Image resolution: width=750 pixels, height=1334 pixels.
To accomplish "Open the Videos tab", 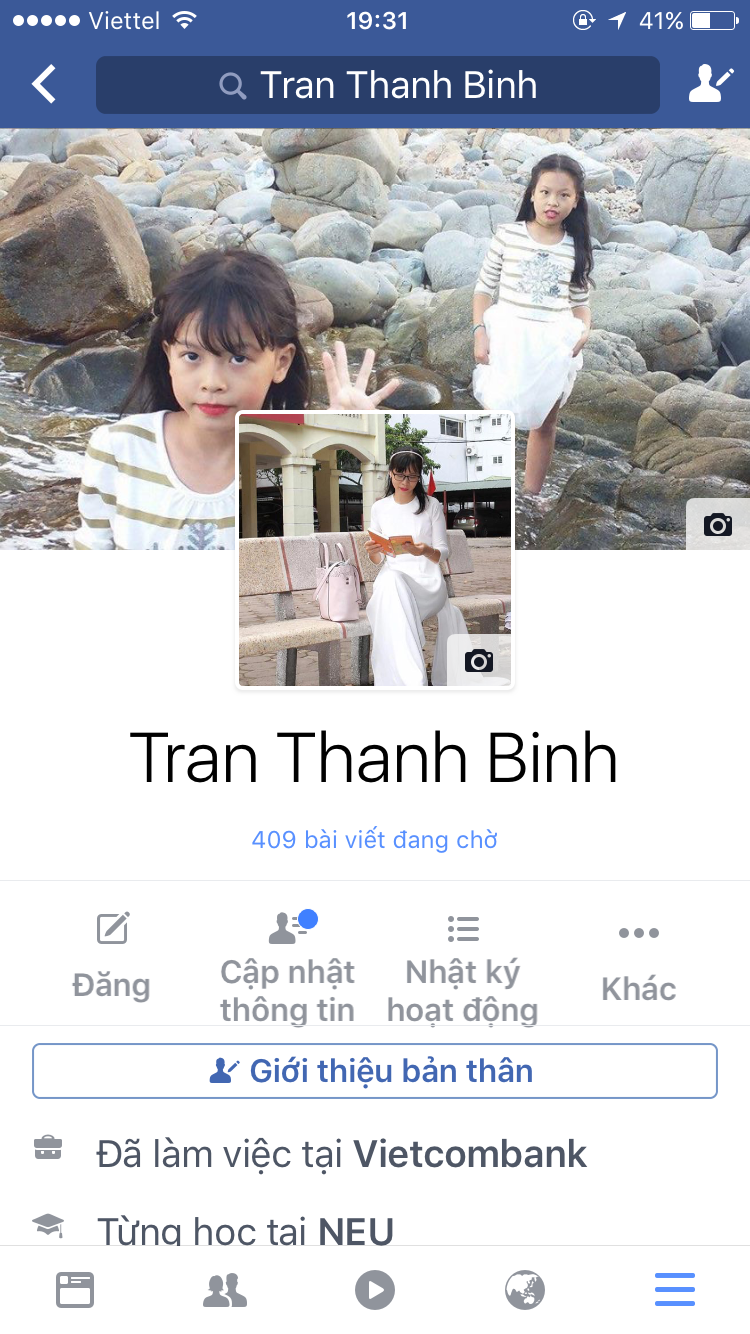I will (x=375, y=1290).
